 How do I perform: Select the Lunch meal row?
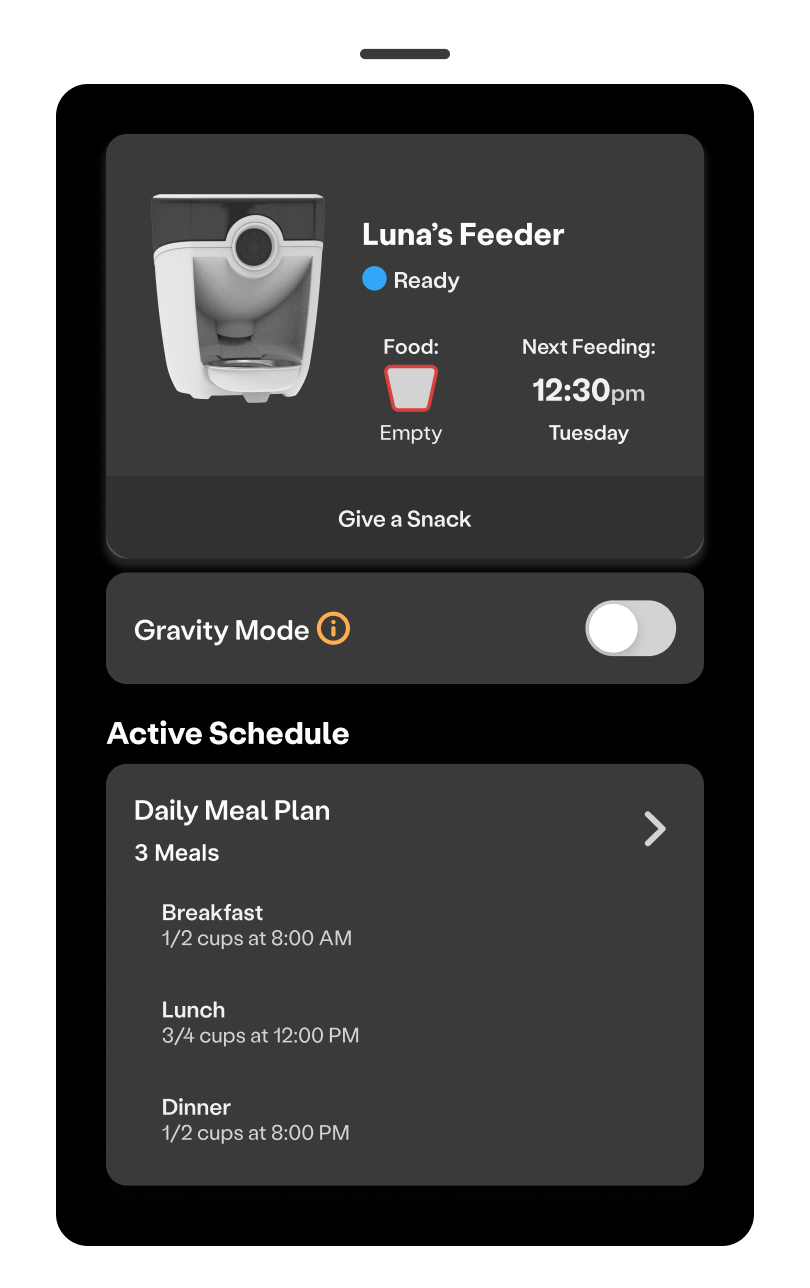point(404,1022)
